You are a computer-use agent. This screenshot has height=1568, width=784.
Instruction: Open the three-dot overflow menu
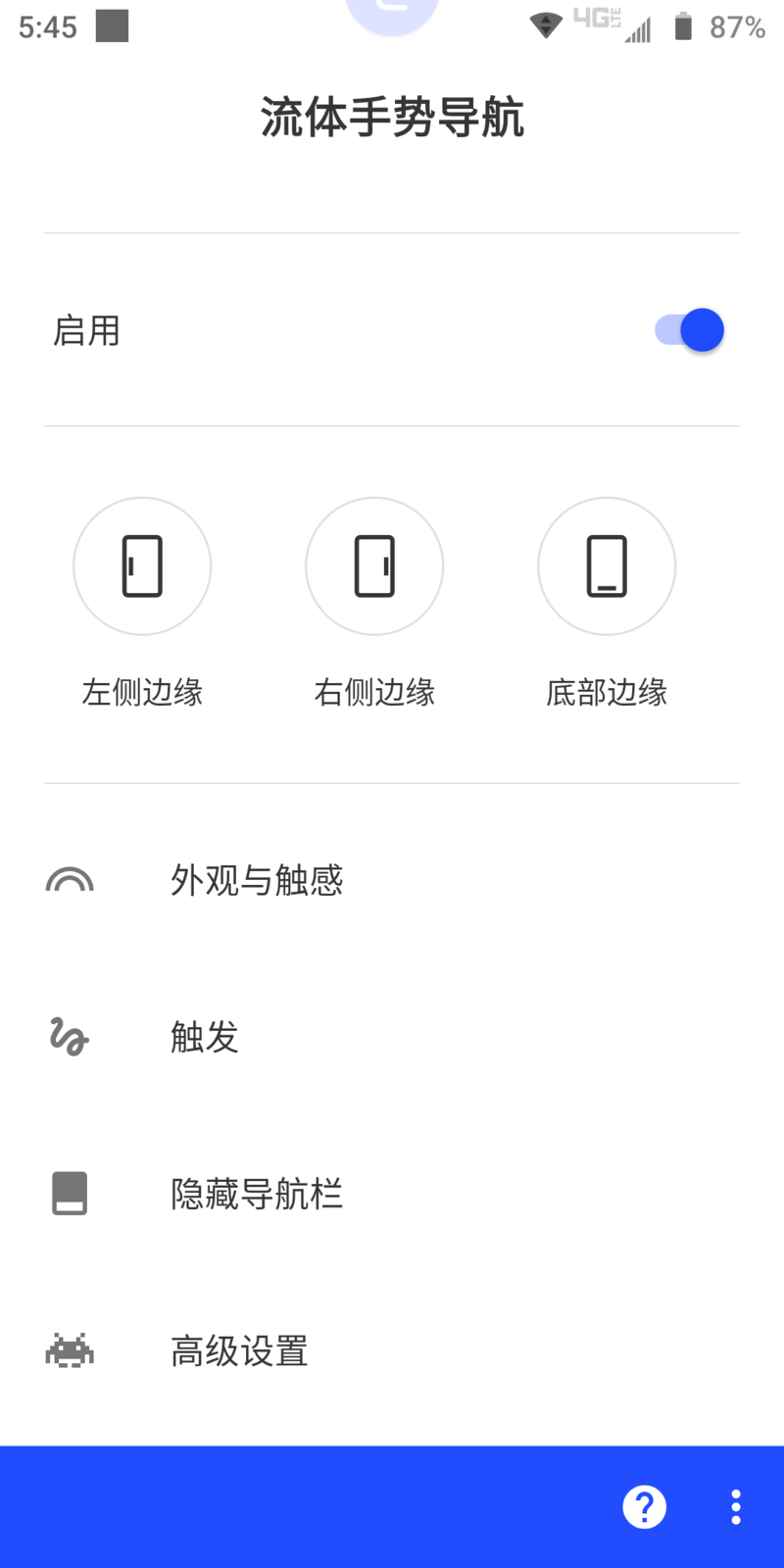point(736,1506)
